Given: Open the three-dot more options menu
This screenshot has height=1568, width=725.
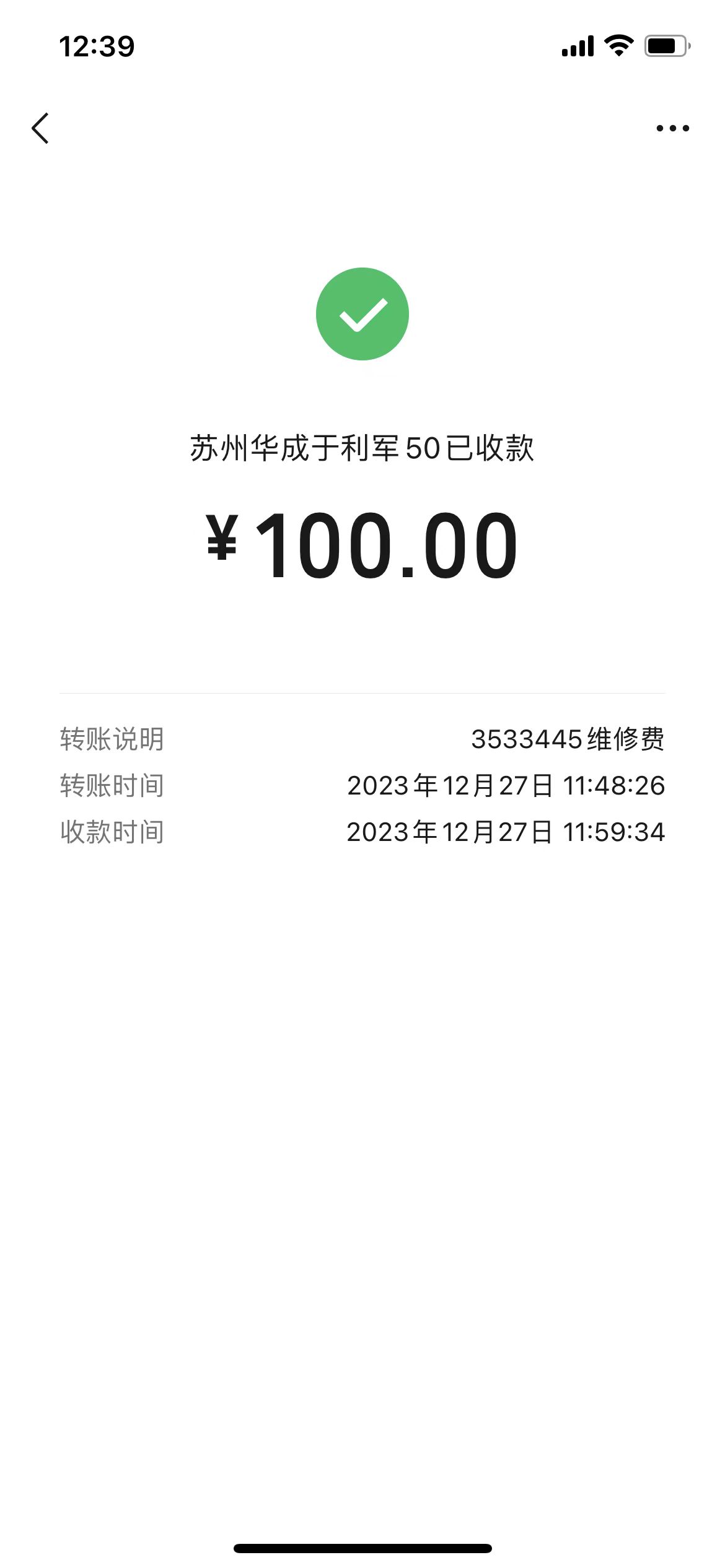Looking at the screenshot, I should [672, 128].
